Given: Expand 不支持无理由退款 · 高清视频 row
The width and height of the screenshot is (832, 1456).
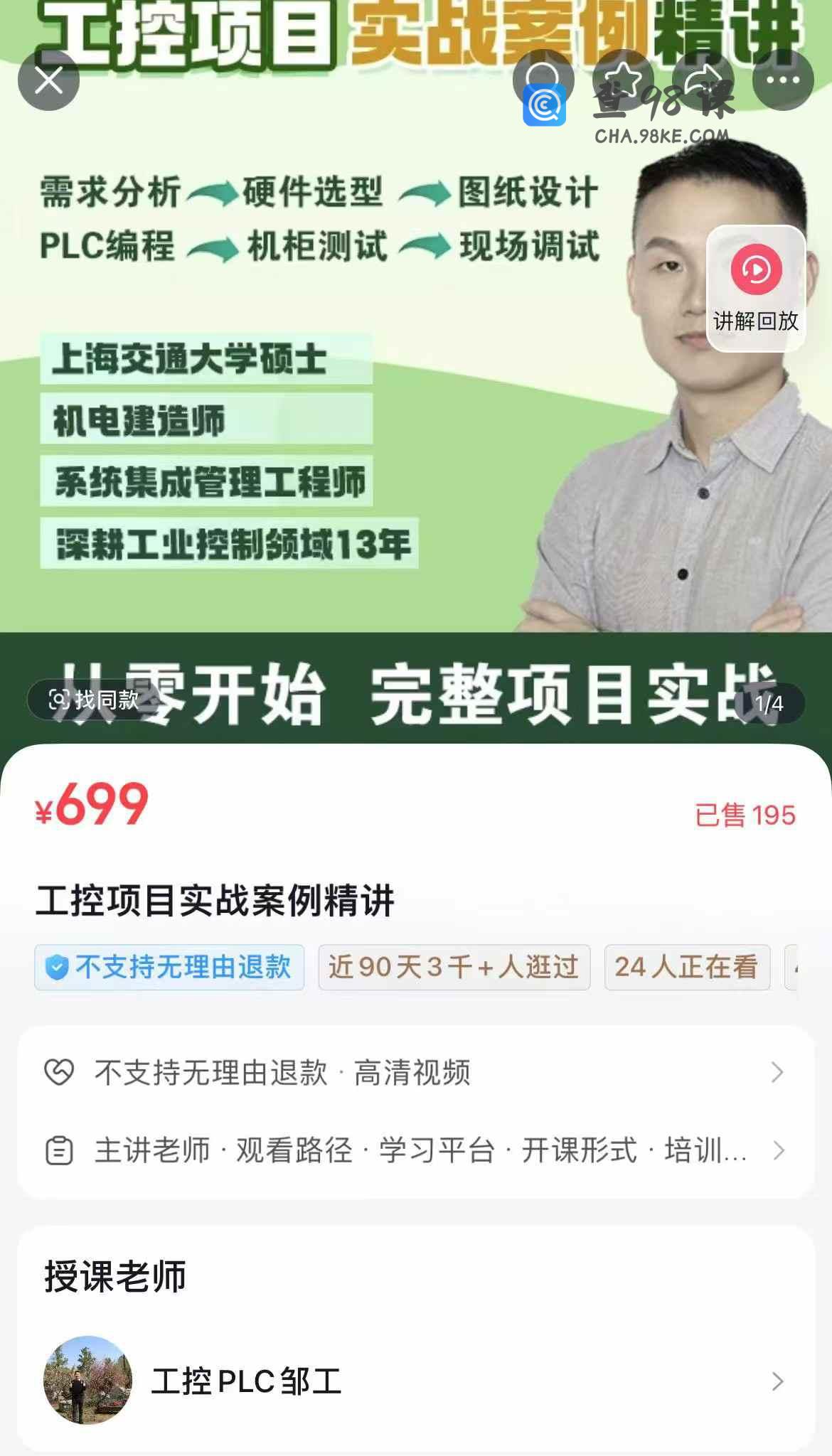Looking at the screenshot, I should coord(415,1072).
